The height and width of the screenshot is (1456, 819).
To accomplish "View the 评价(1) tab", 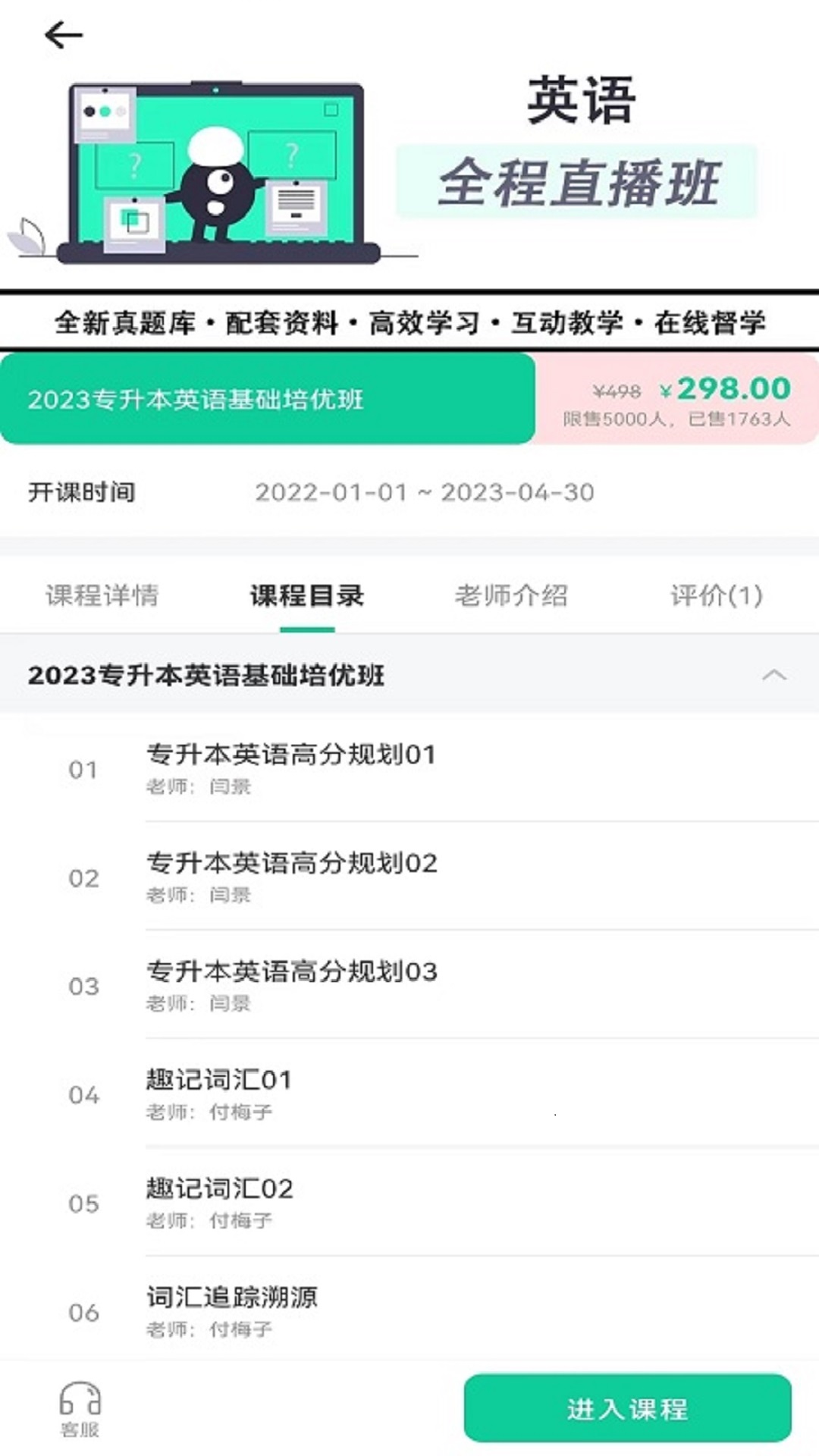I will point(717,595).
